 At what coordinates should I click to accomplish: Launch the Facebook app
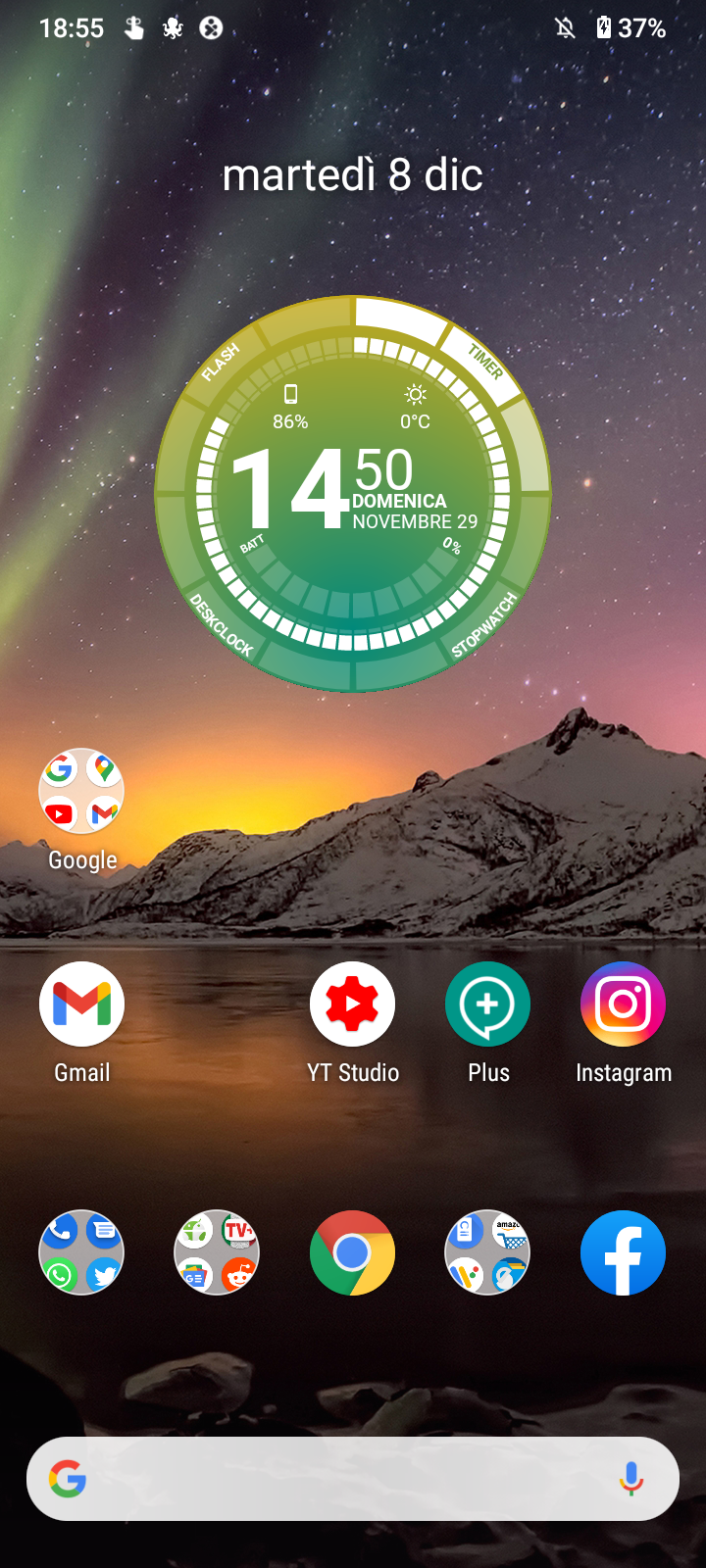tap(623, 1252)
